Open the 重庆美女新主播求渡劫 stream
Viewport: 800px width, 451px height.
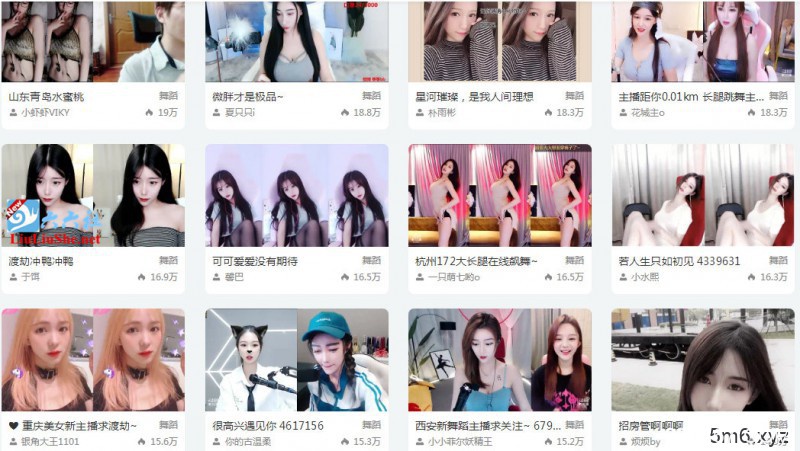tap(92, 360)
